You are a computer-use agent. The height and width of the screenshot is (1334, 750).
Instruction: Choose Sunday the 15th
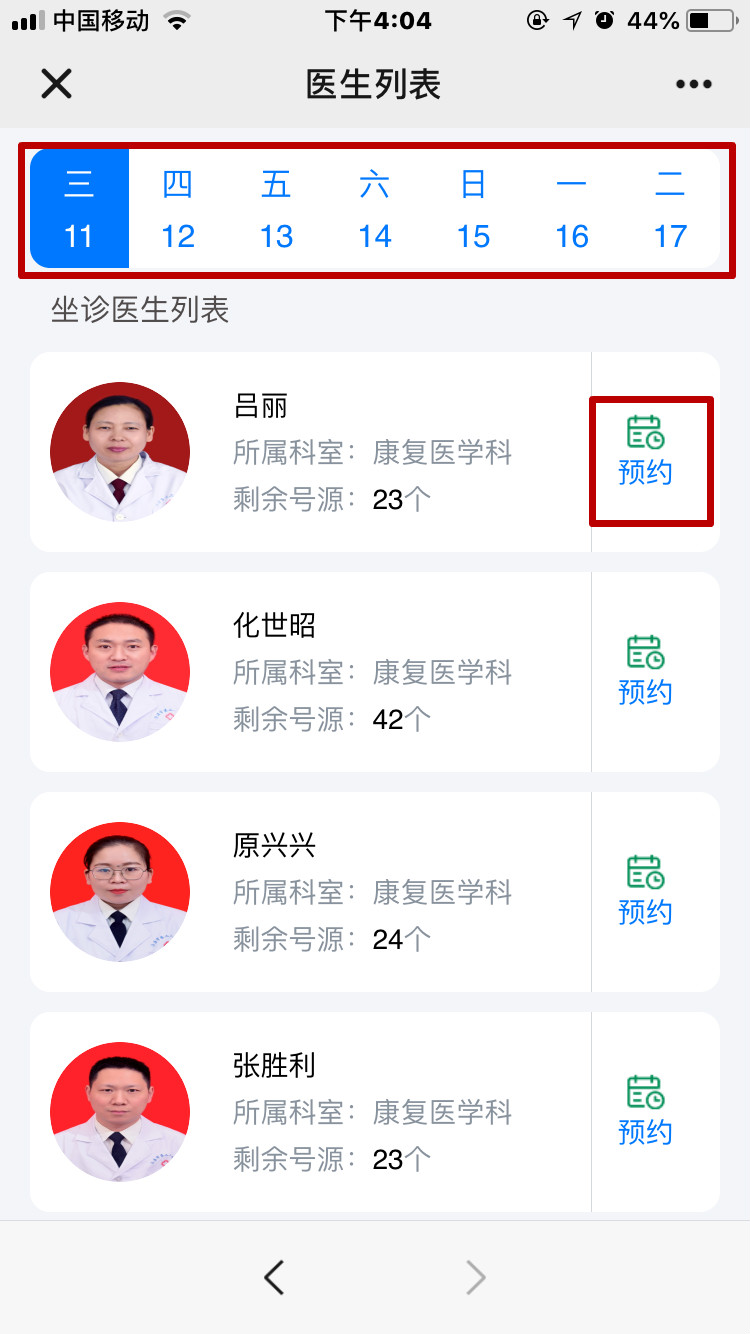coord(473,209)
